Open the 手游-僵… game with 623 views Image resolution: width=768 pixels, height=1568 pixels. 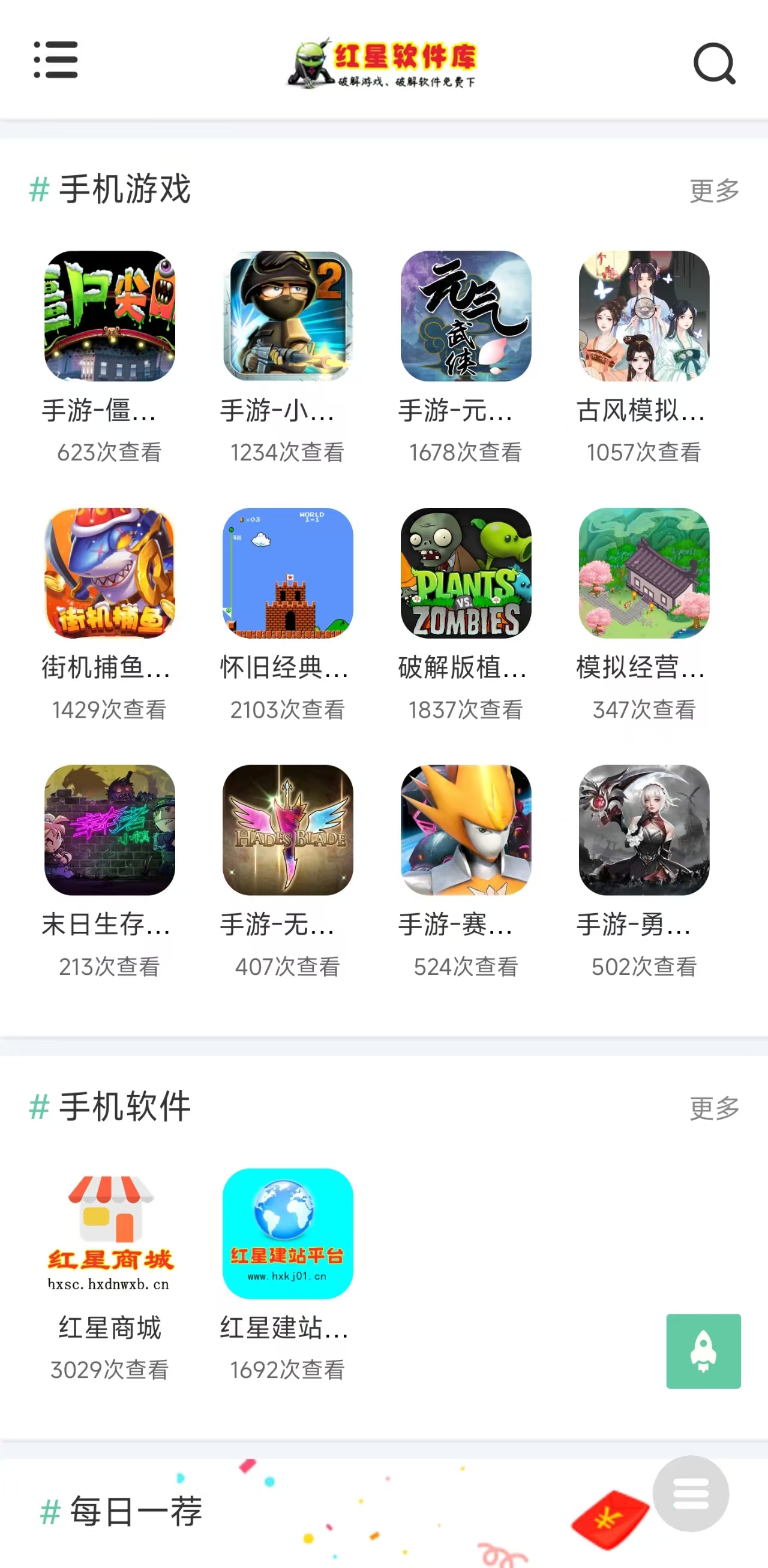click(110, 317)
